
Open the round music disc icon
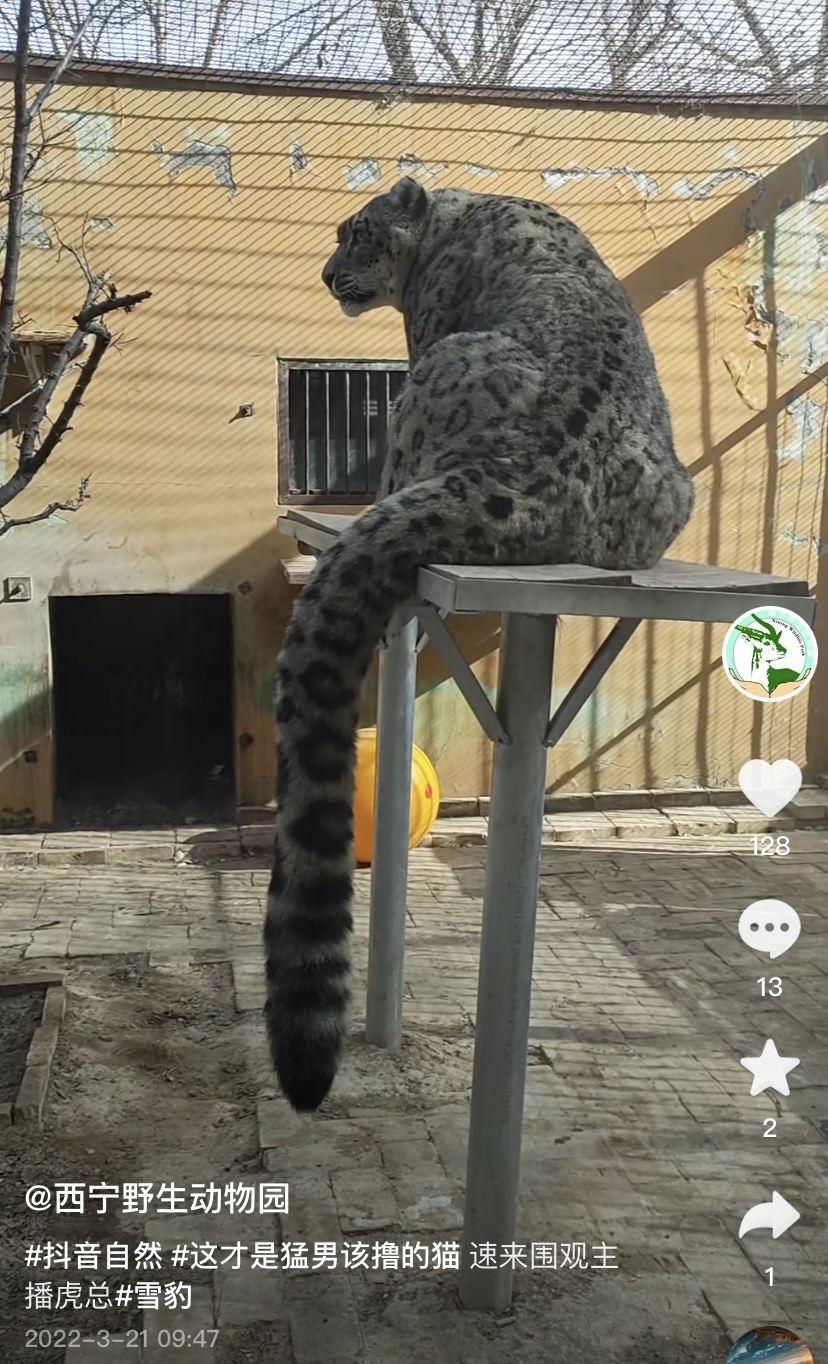click(x=769, y=1346)
